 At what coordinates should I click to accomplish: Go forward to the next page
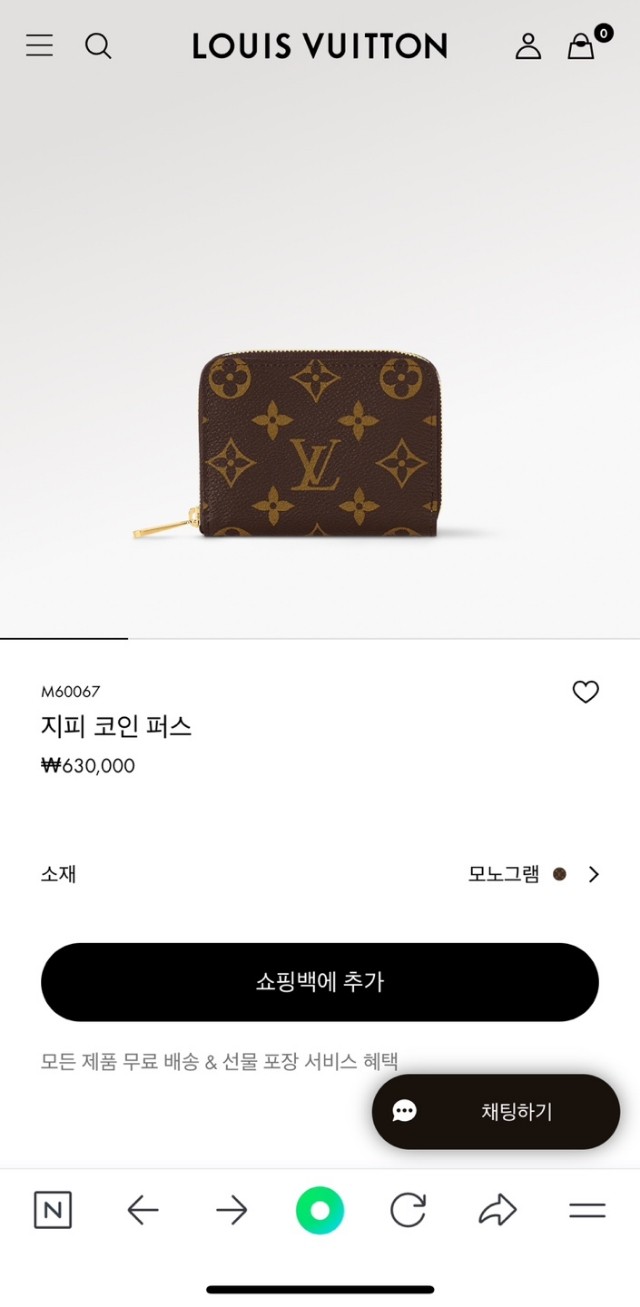(231, 1211)
